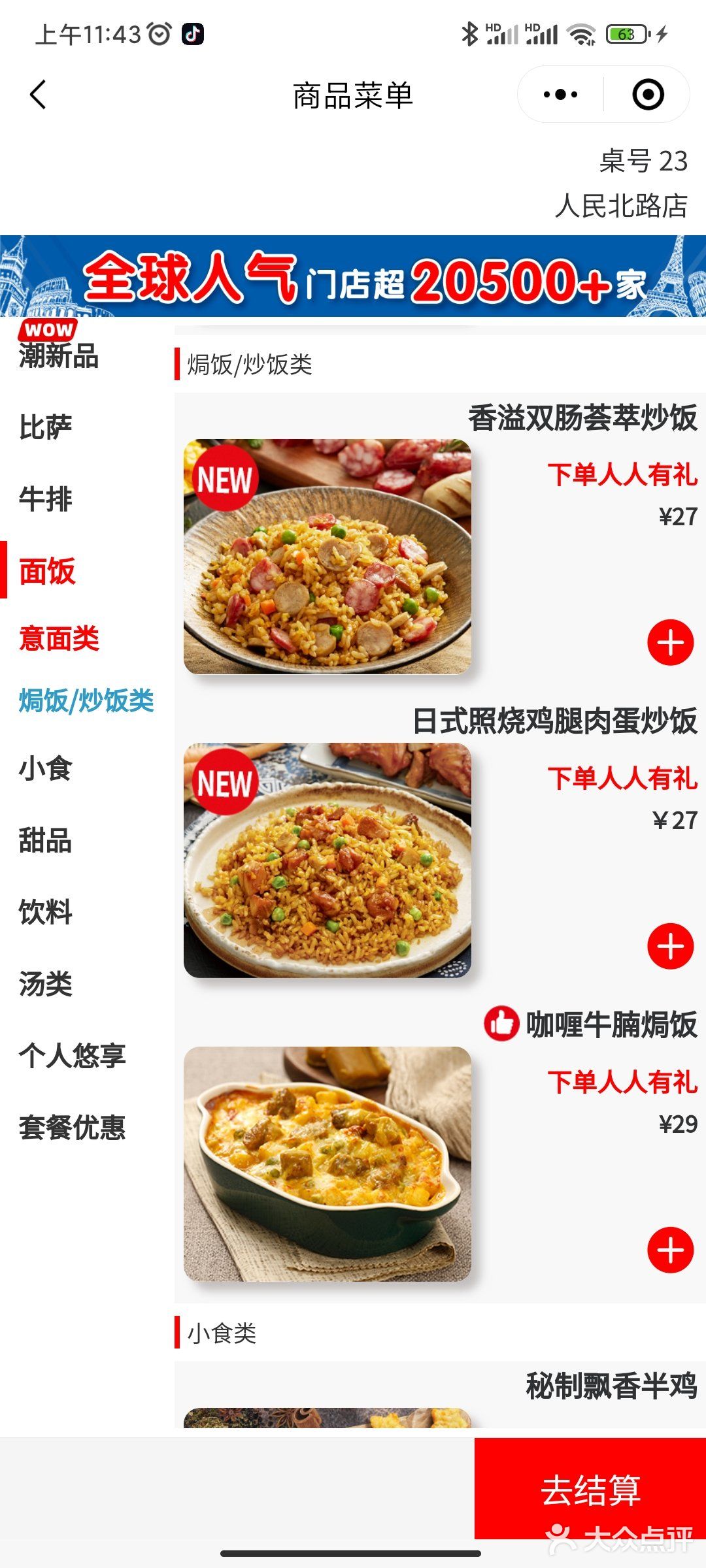Tap the thumbs-up icon beside 咖喱牛腩焗饭

click(x=501, y=1022)
